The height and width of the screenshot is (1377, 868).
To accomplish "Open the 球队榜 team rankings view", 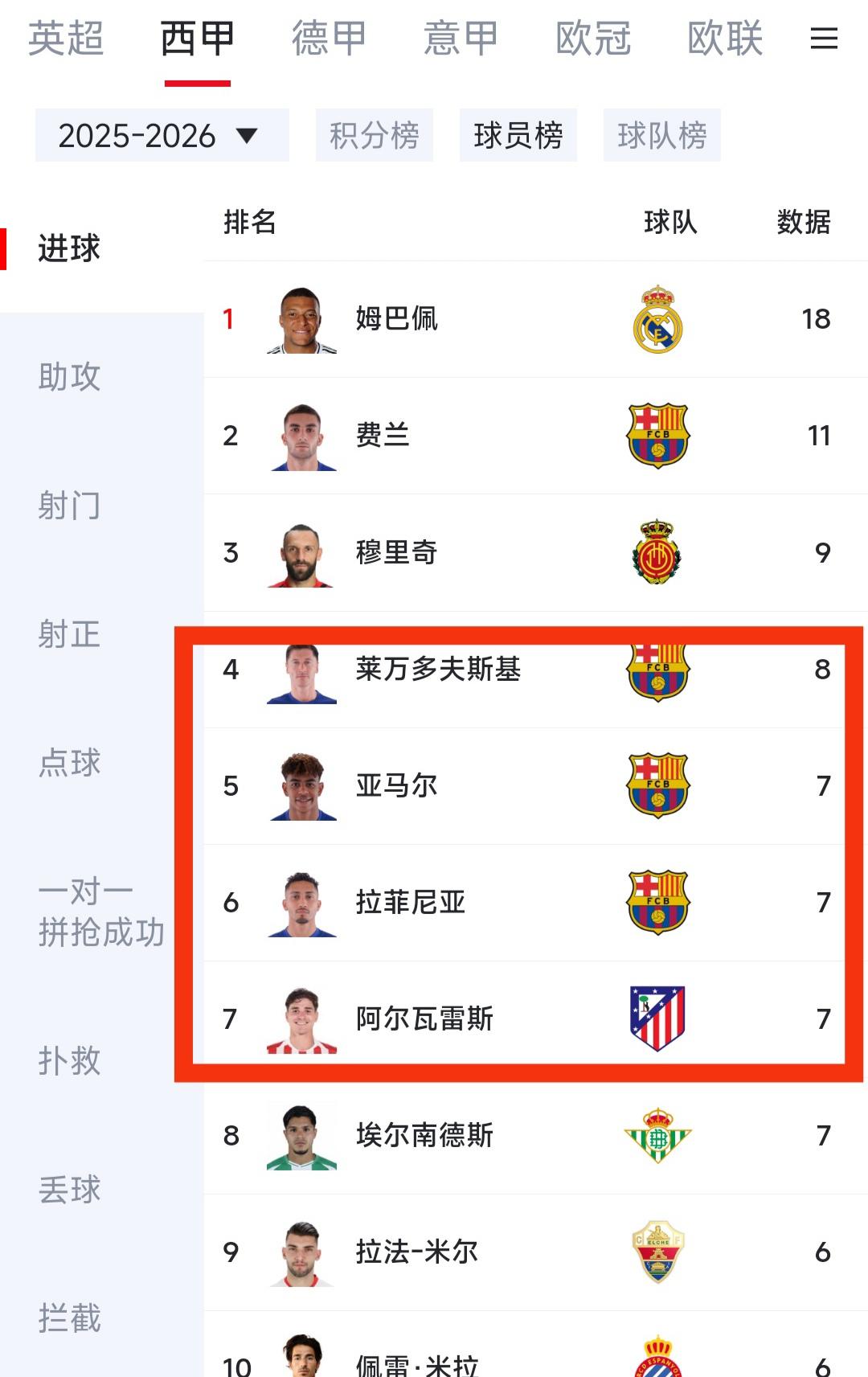I will pyautogui.click(x=662, y=135).
